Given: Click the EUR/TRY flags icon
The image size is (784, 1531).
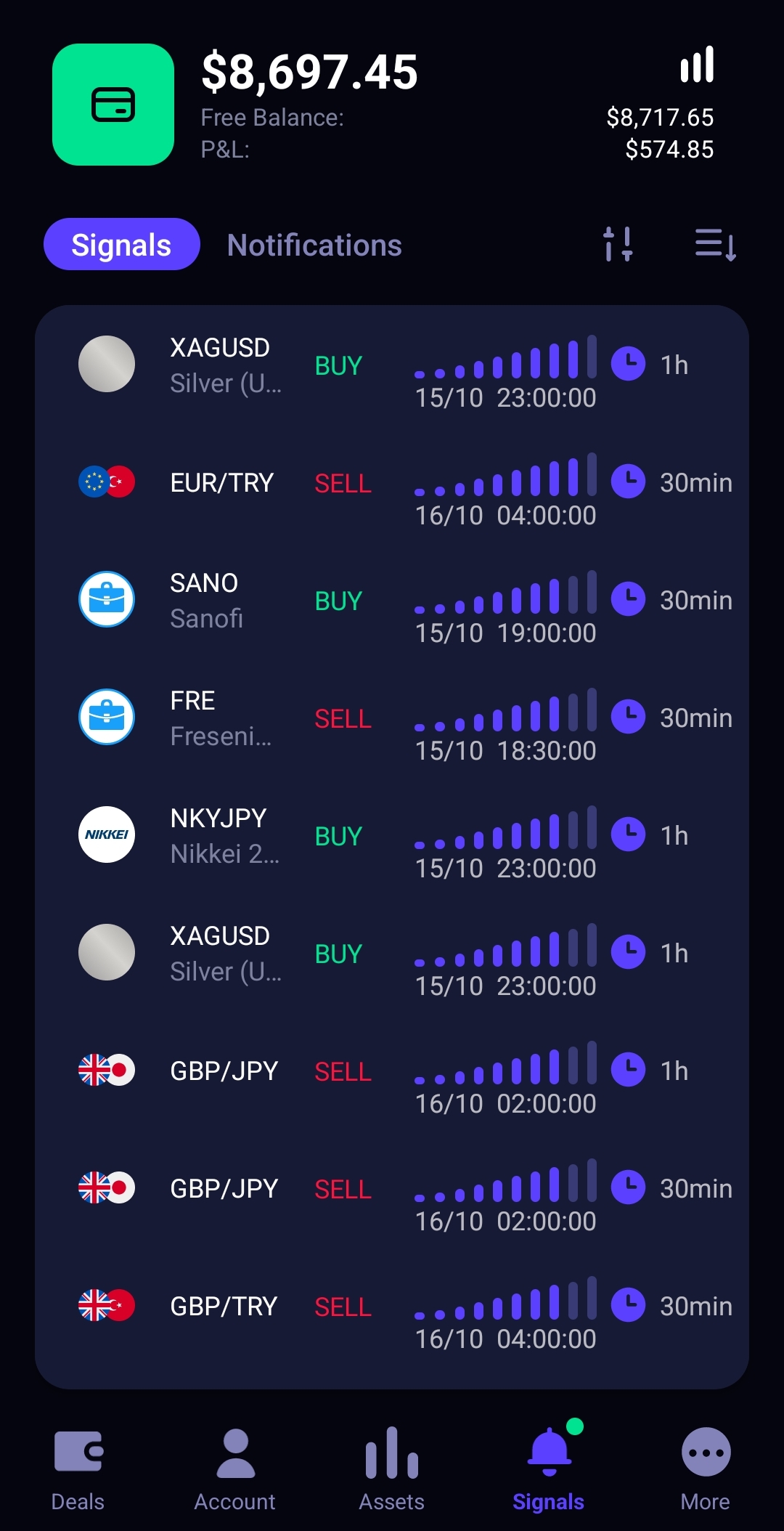Looking at the screenshot, I should click(107, 481).
